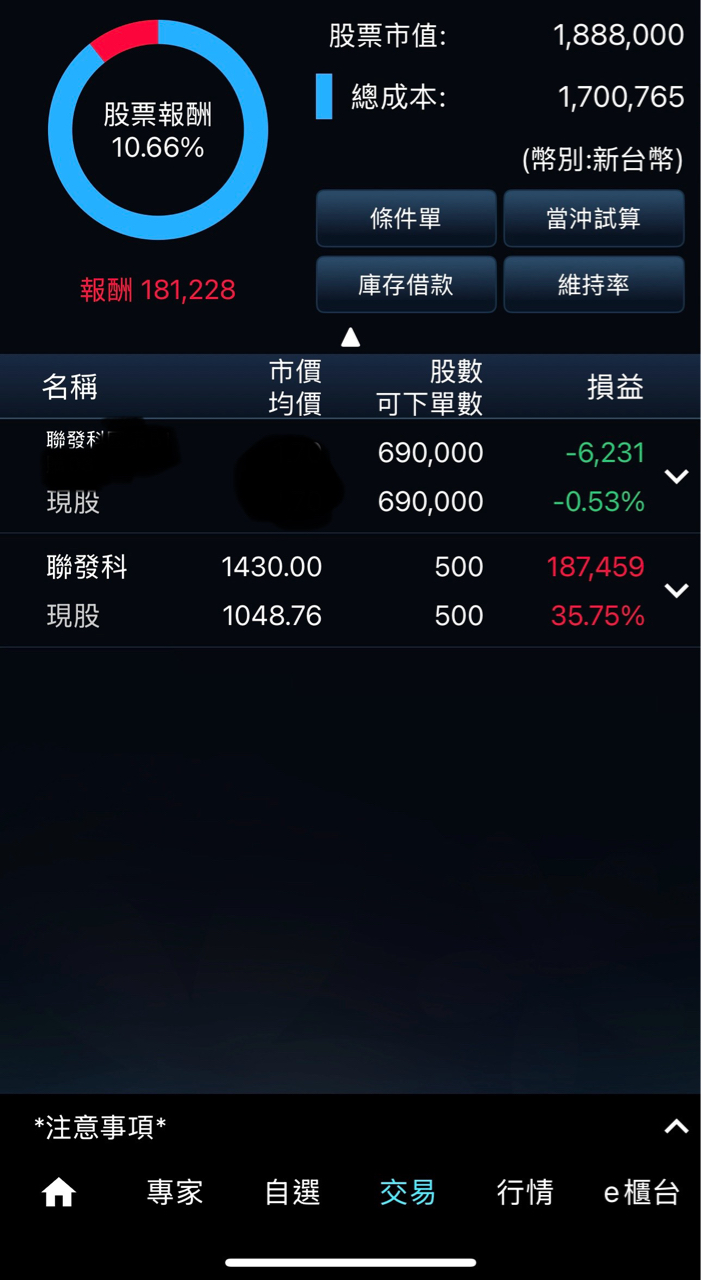Collapse the summary panel with the white triangle

[x=350, y=338]
